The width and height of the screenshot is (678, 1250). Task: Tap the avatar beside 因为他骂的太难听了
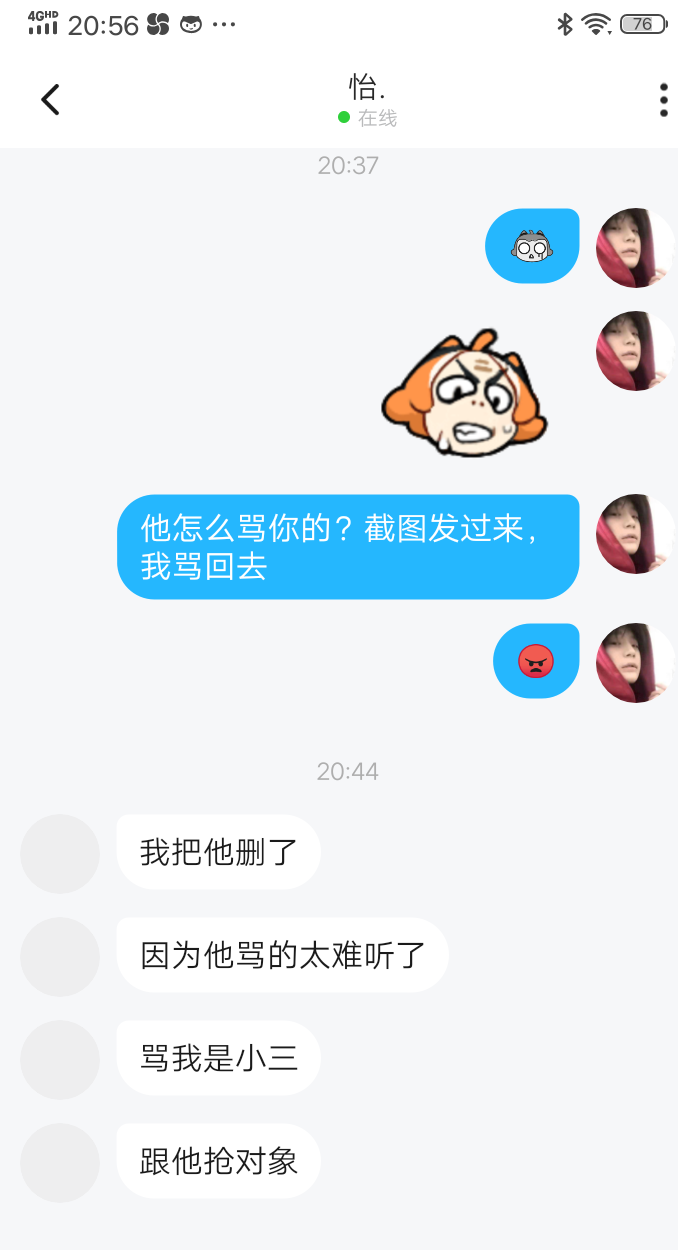(x=60, y=956)
